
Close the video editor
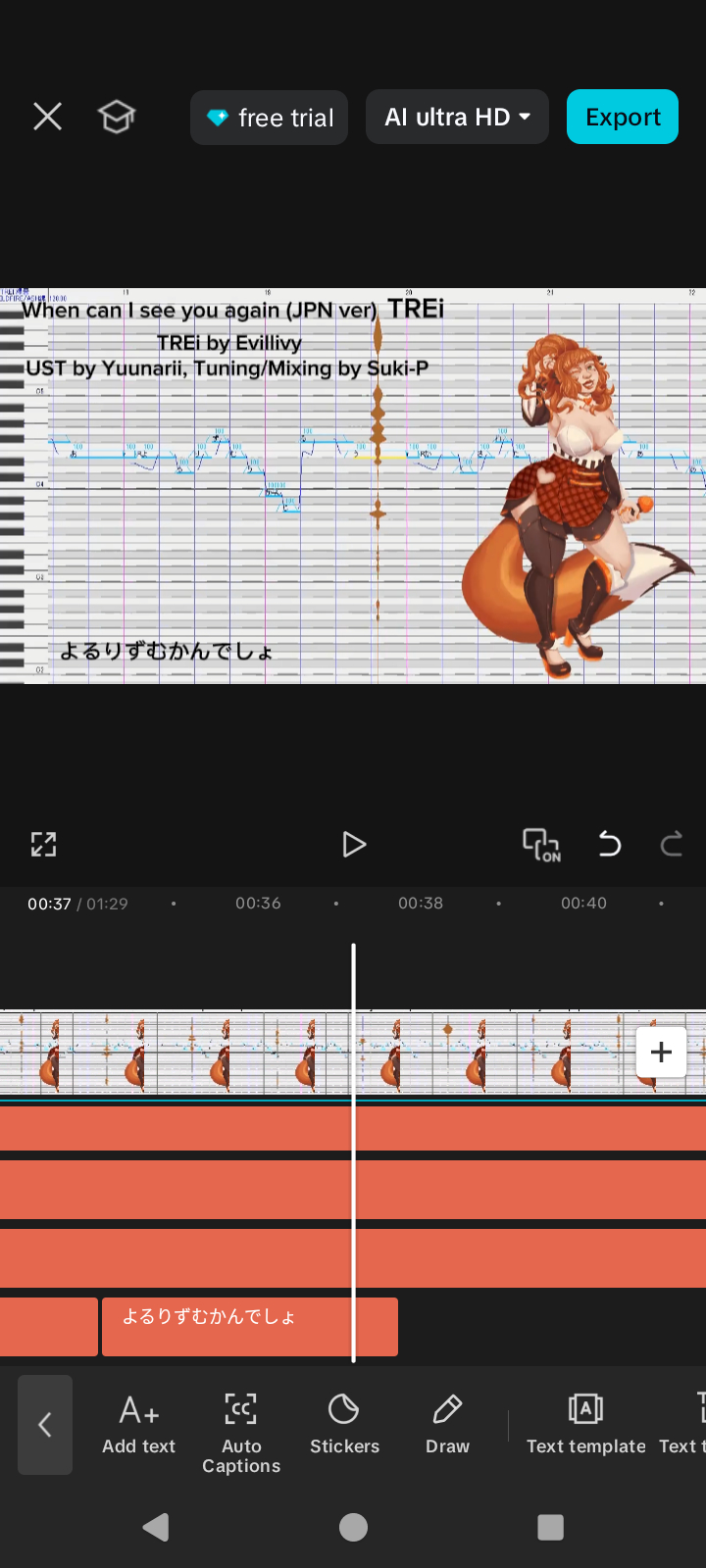[47, 117]
